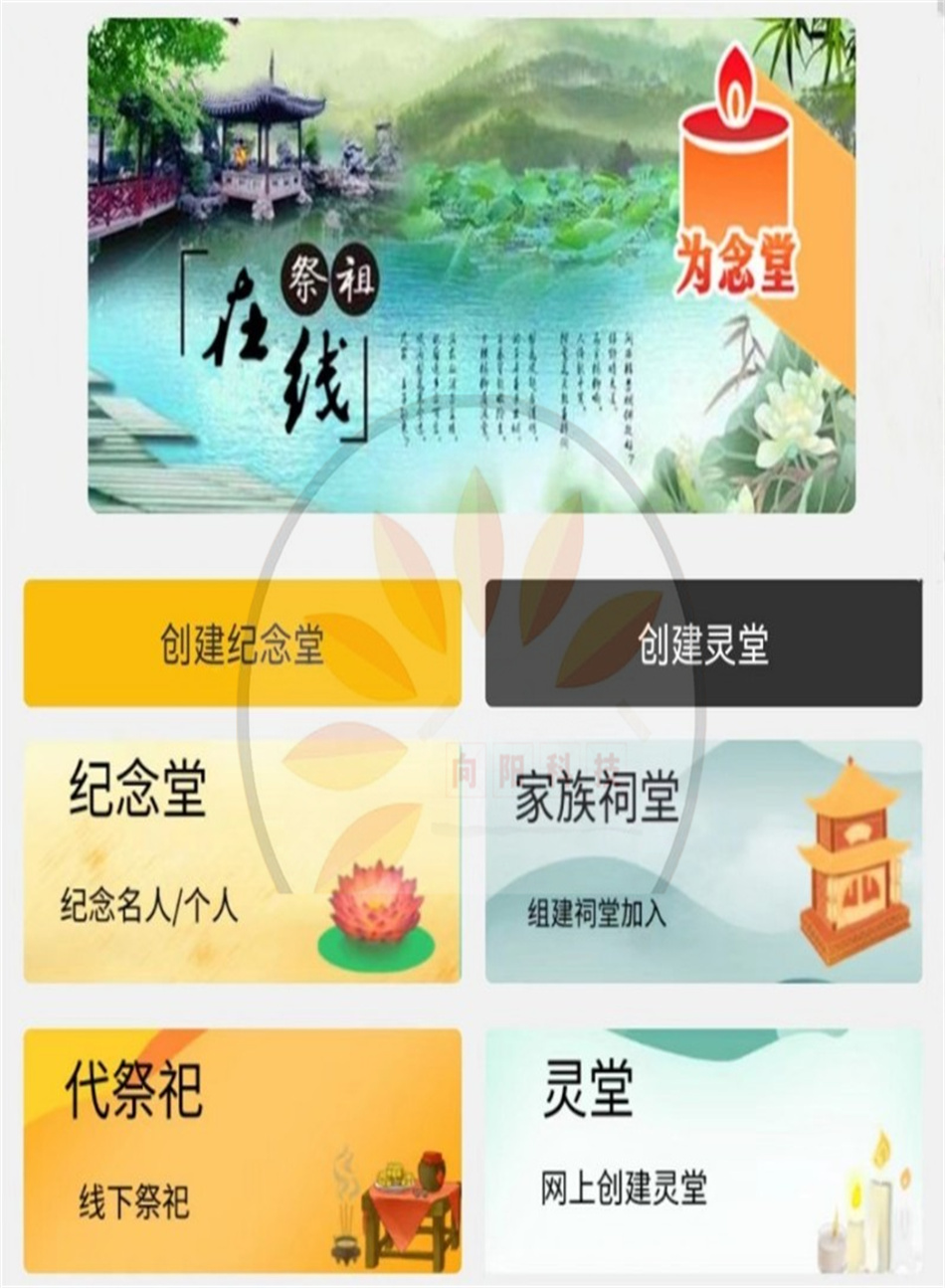Open the 在线祭祖 banner
The height and width of the screenshot is (1288, 945).
tap(471, 266)
